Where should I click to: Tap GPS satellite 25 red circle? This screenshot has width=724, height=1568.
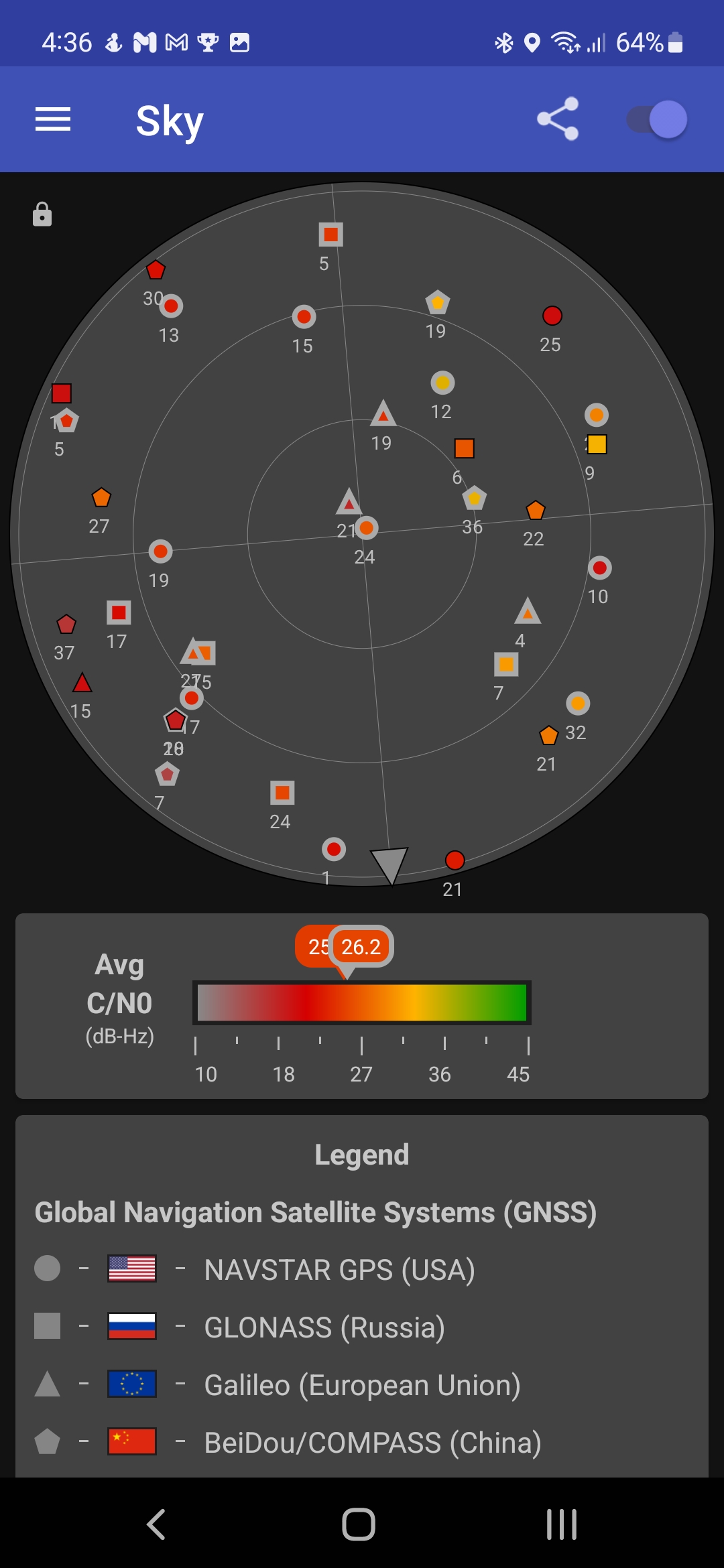(x=551, y=316)
